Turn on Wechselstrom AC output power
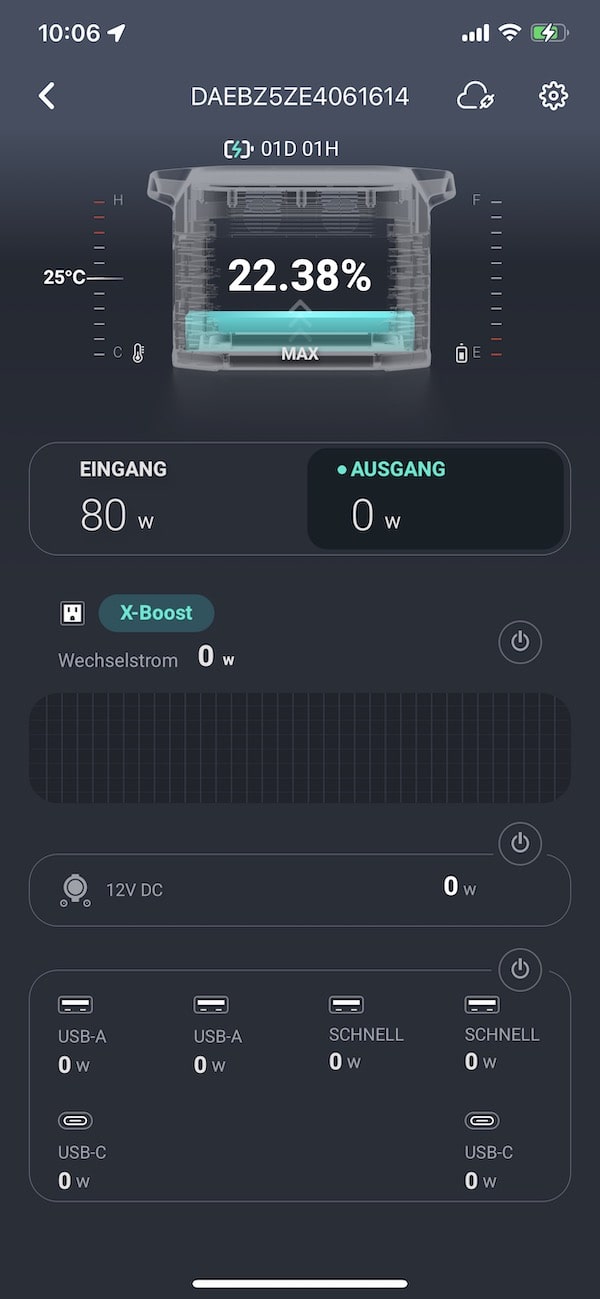Image resolution: width=600 pixels, height=1299 pixels. tap(520, 642)
